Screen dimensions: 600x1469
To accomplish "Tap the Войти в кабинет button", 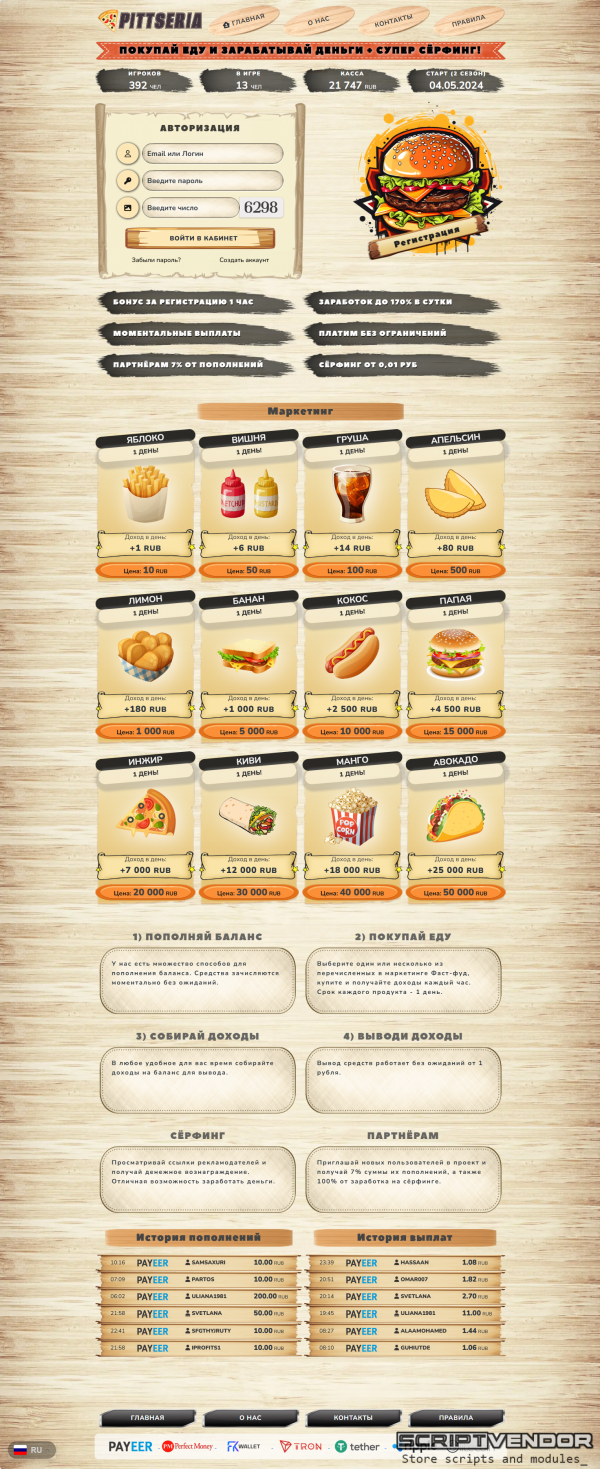I will click(200, 238).
